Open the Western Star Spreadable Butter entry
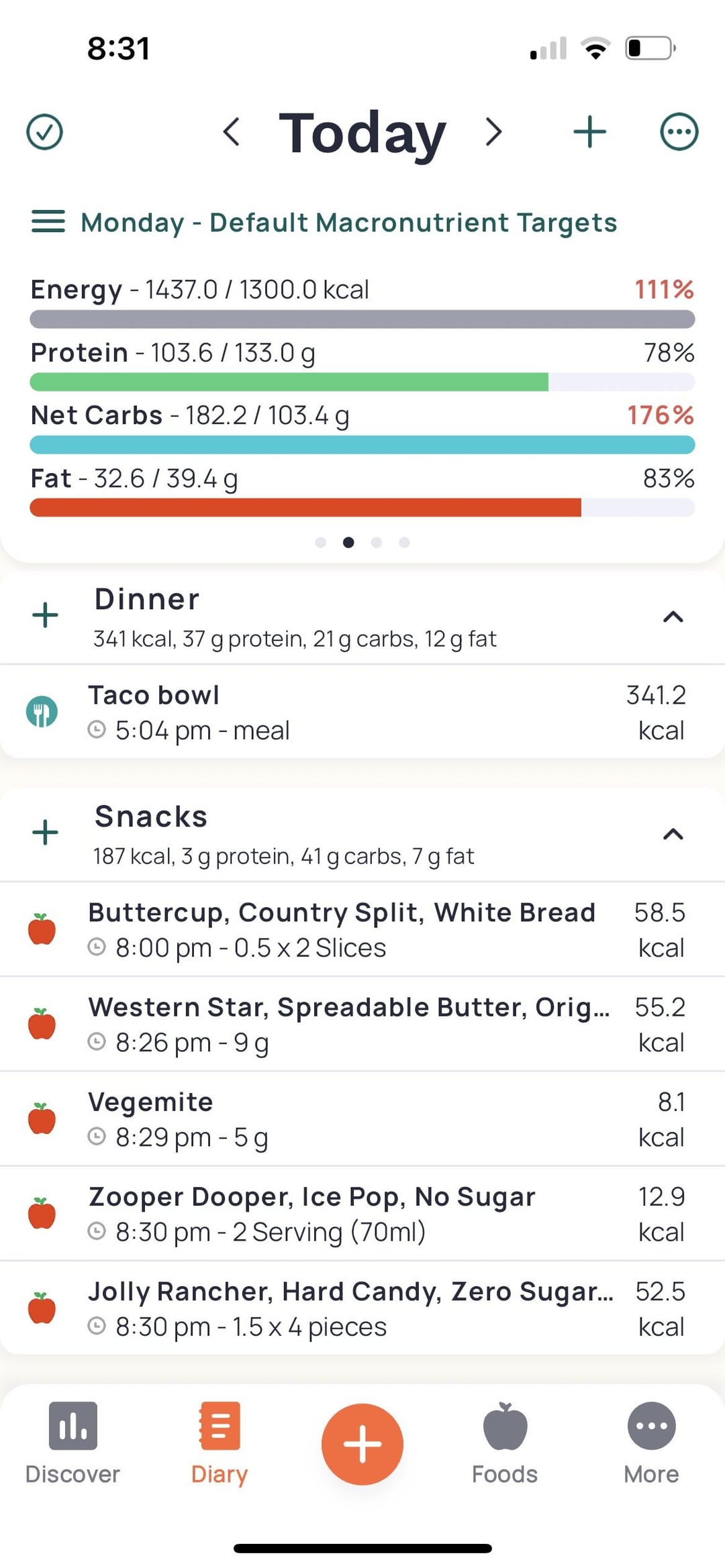The width and height of the screenshot is (725, 1568). [362, 1024]
